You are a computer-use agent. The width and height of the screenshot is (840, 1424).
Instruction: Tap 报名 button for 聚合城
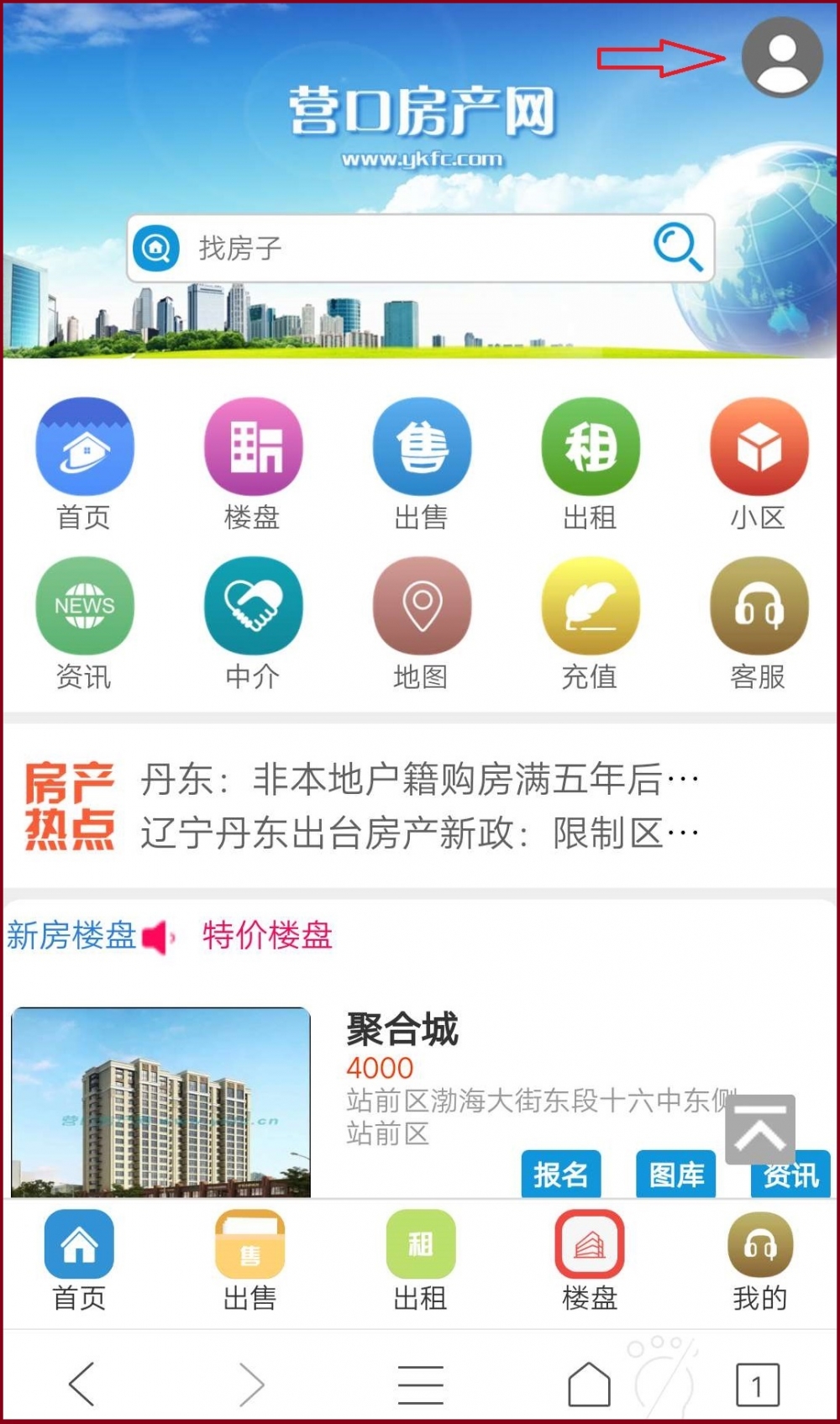click(561, 1174)
